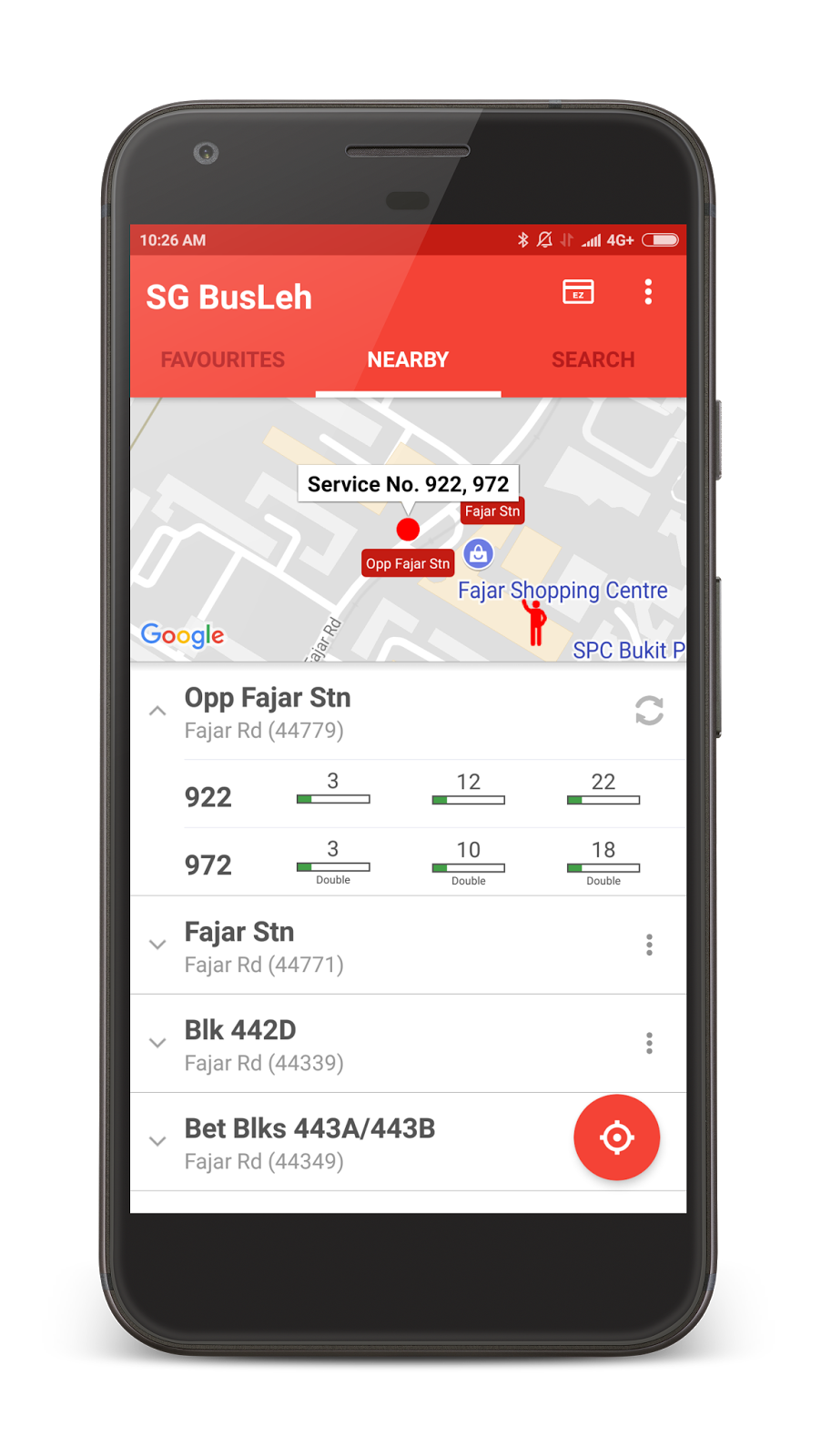
Task: Refresh arrival times for Opp Fajar Stn
Action: point(649,711)
